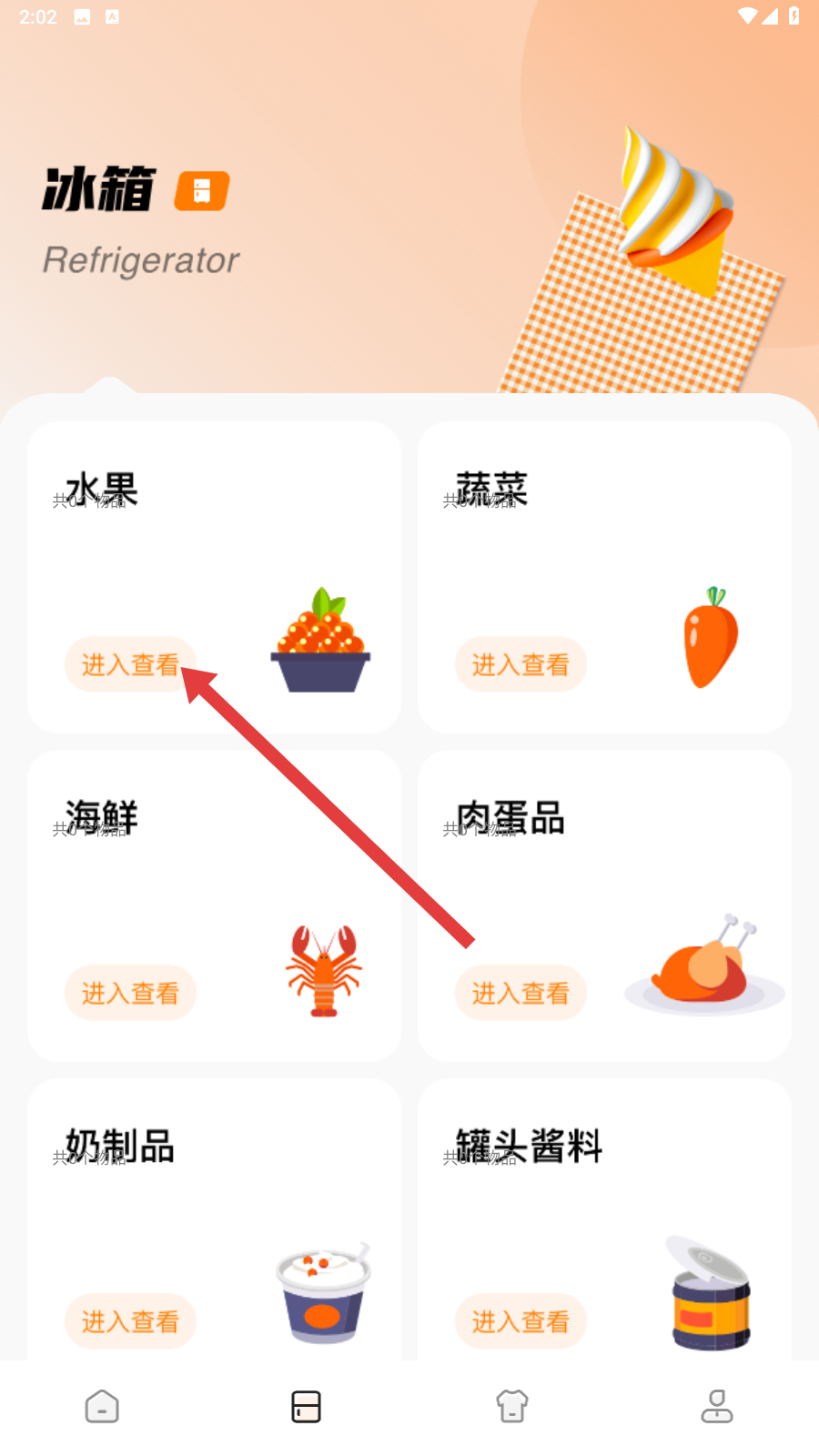819x1456 pixels.
Task: Tap 进入查看 in the 水果 card
Action: (130, 665)
